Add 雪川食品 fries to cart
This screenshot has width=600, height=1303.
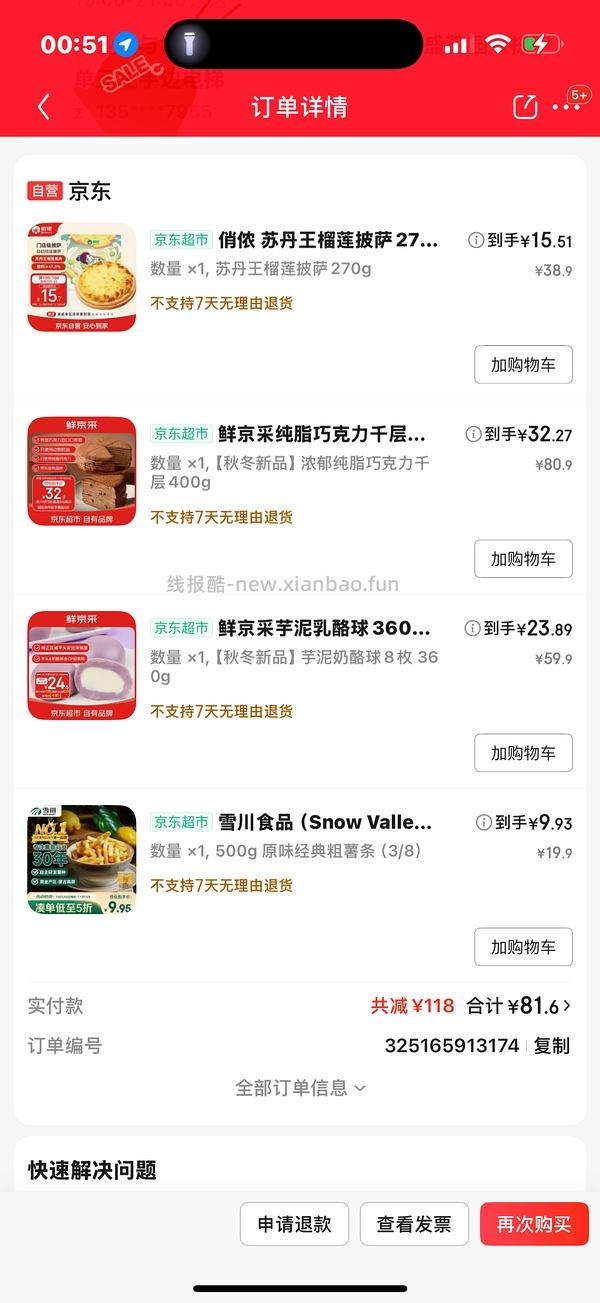point(523,947)
